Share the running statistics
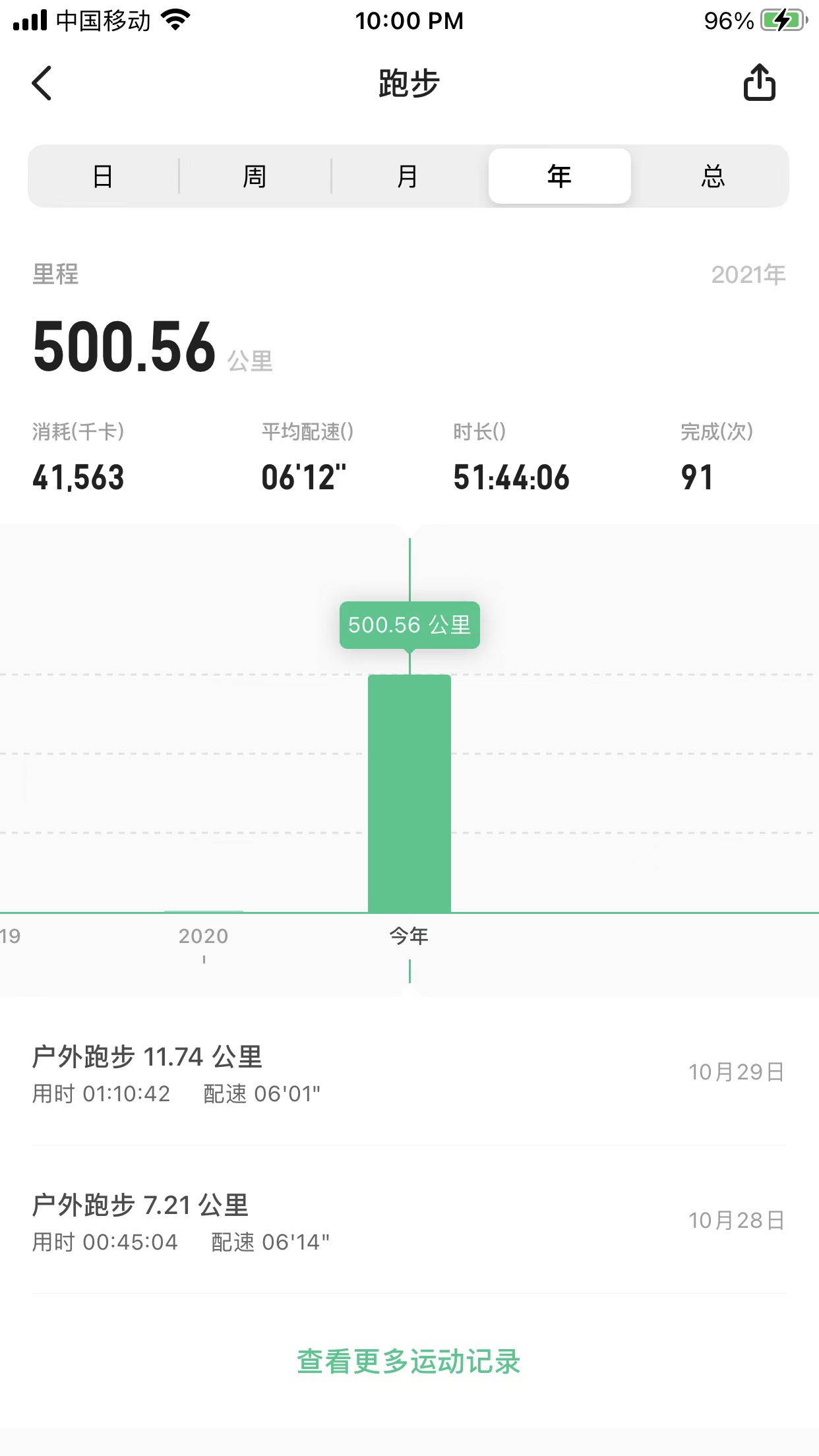Viewport: 819px width, 1456px height. [759, 82]
